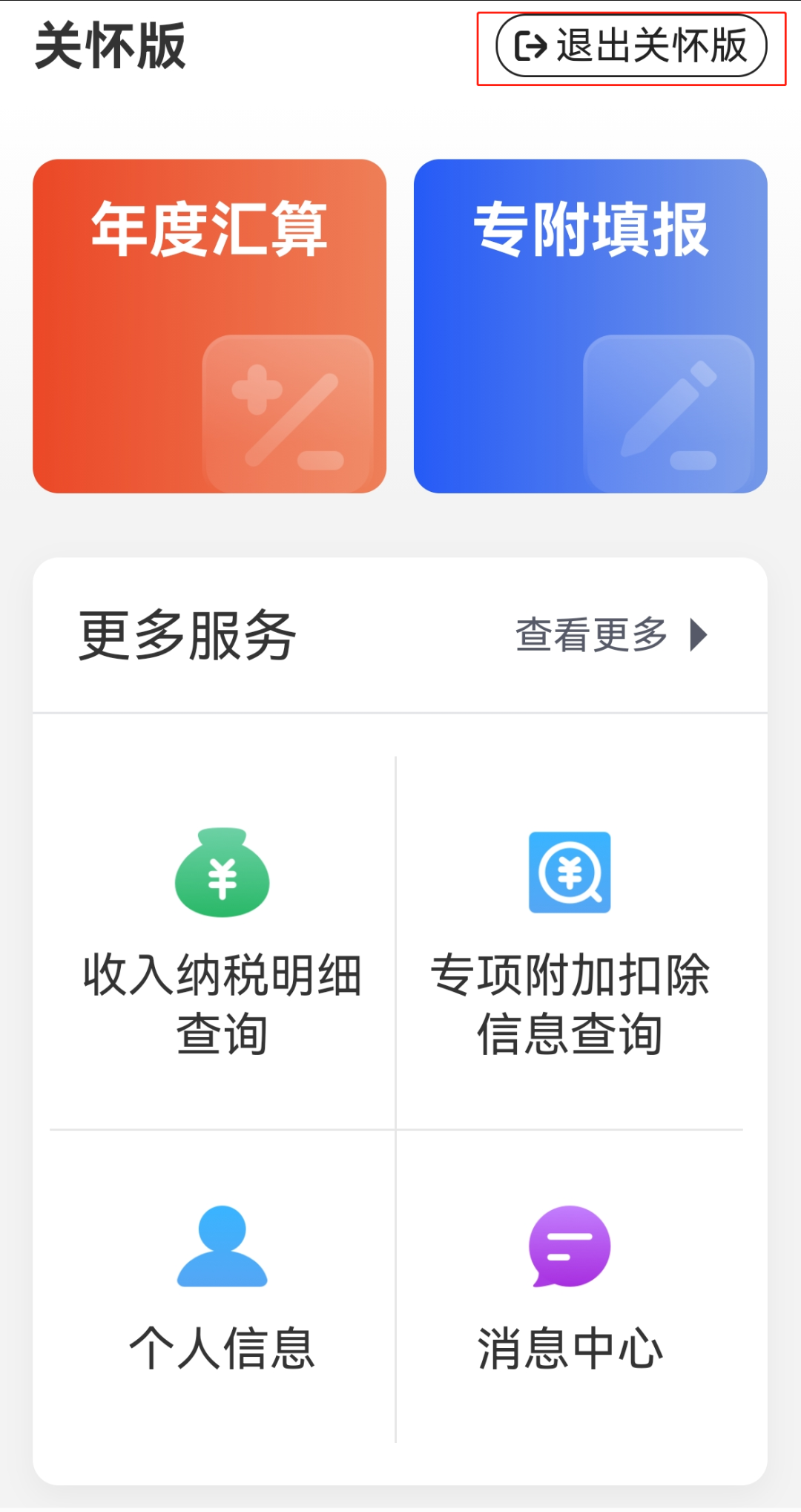This screenshot has height=1512, width=801.
Task: Go to 个人信息
Action: point(222,1287)
